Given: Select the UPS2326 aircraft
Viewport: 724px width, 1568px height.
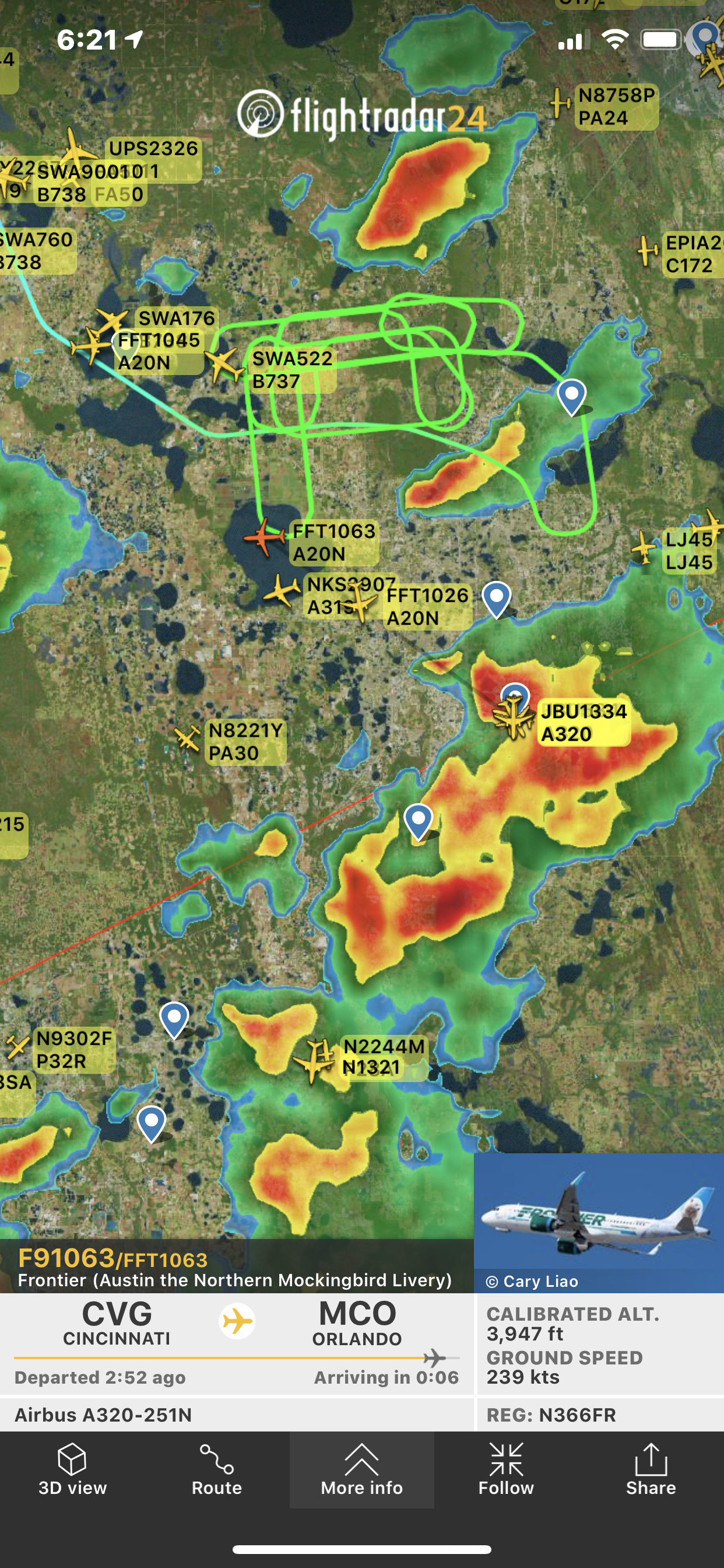Looking at the screenshot, I should pyautogui.click(x=74, y=149).
